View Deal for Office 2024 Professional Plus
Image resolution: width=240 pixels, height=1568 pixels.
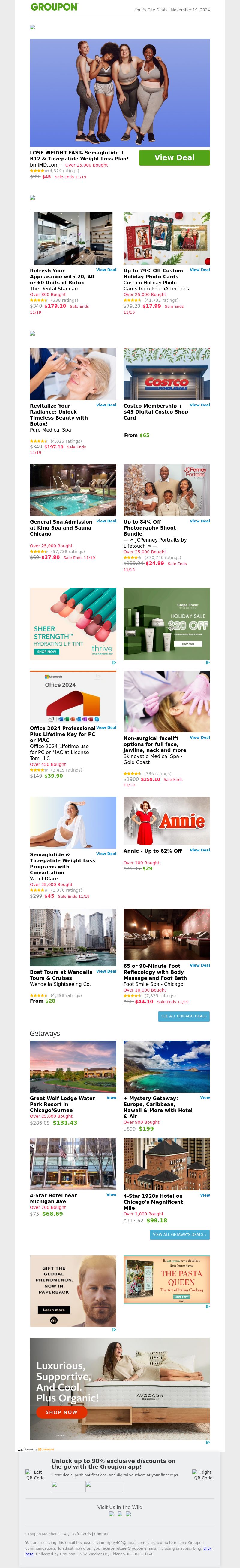(106, 727)
